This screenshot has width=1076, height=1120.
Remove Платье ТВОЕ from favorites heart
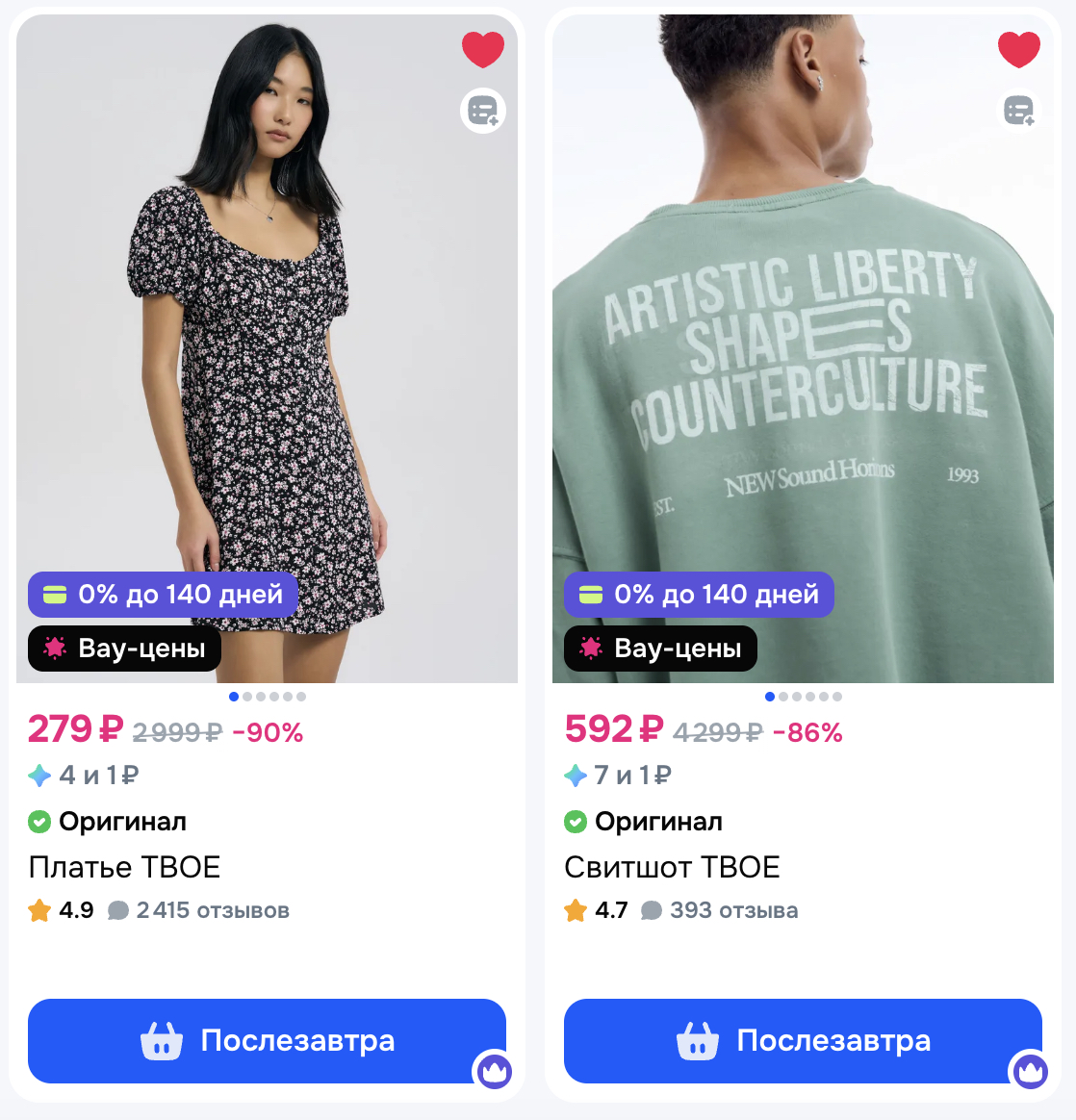pos(482,49)
